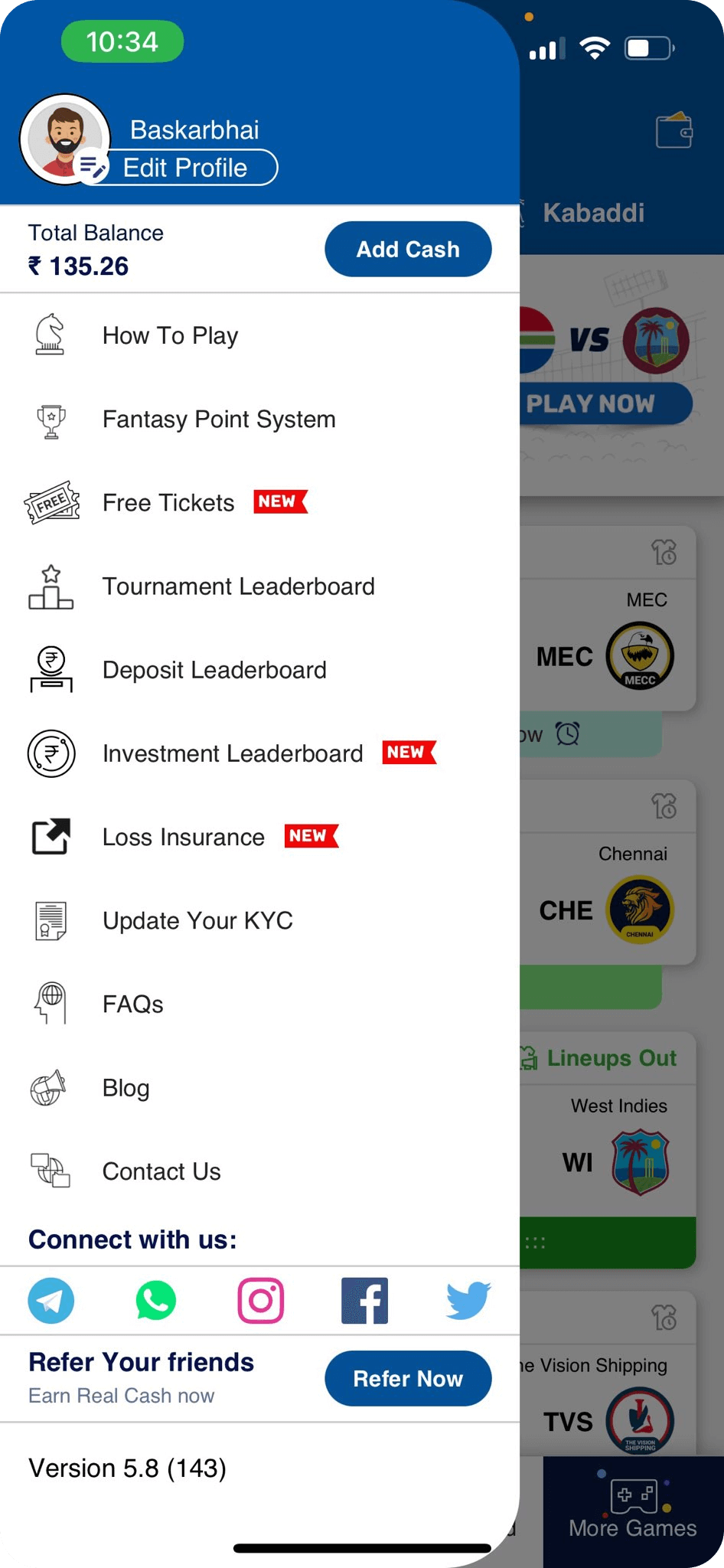Select Loss Insurance
The height and width of the screenshot is (1568, 724).
point(259,837)
